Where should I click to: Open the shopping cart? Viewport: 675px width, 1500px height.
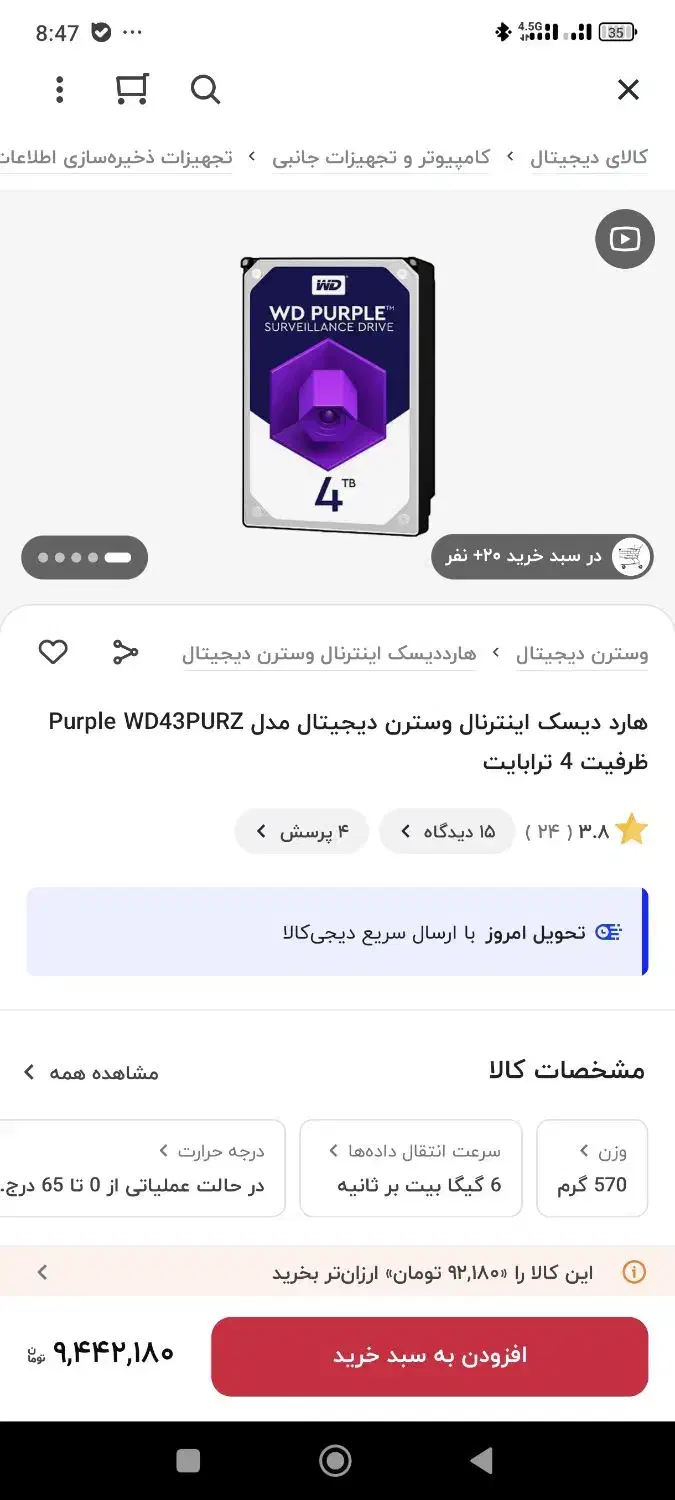click(132, 90)
